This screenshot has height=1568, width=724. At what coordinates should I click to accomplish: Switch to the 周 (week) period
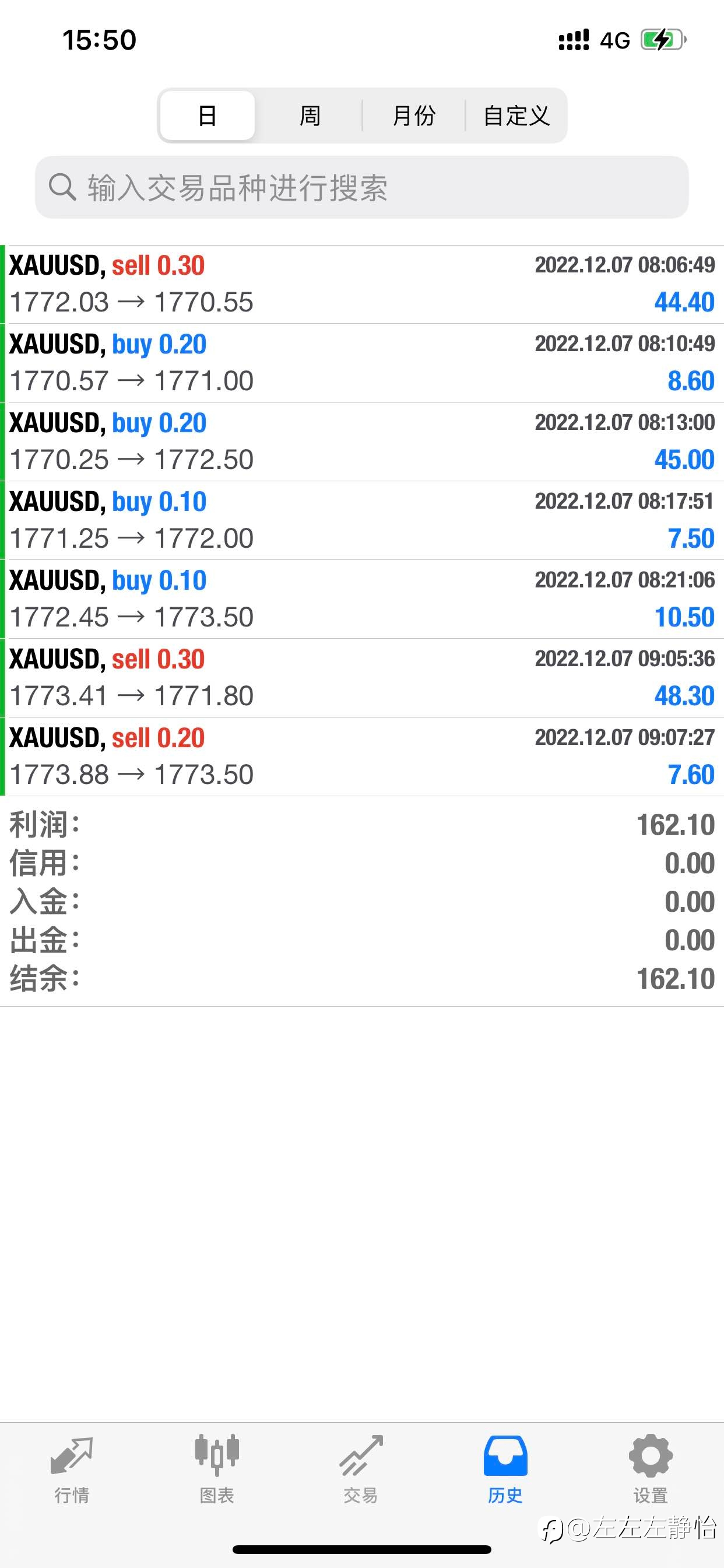pos(310,116)
